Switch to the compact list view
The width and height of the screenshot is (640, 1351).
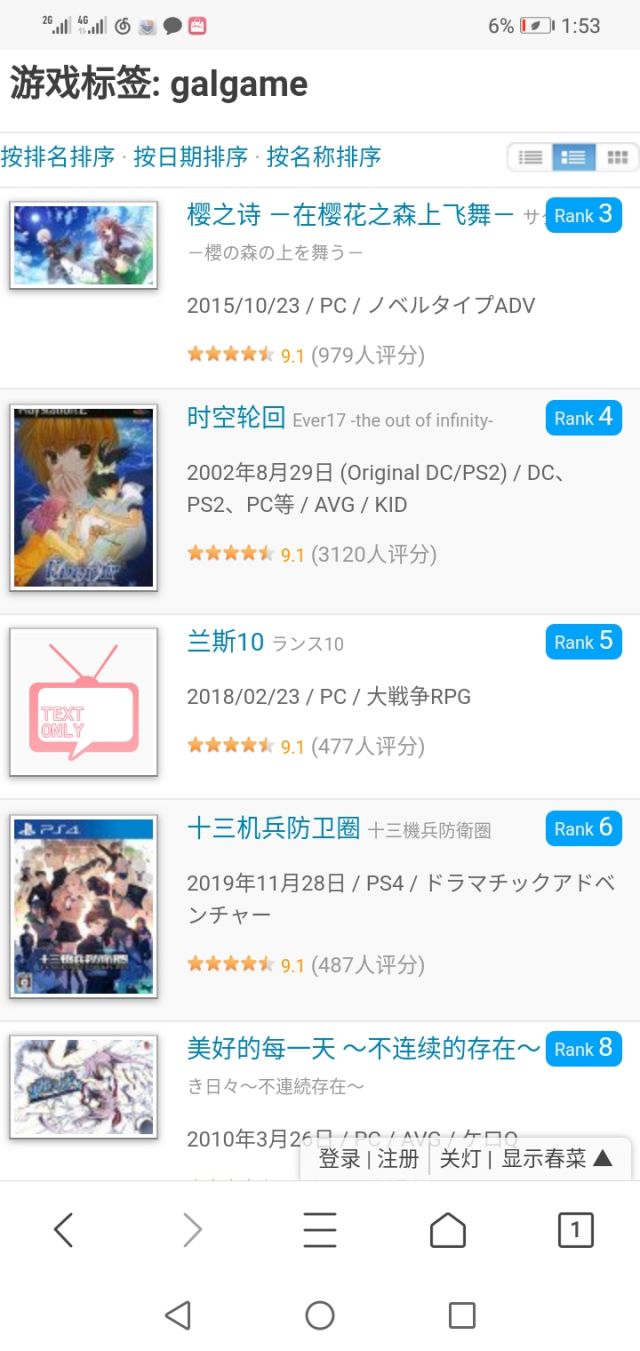pyautogui.click(x=531, y=158)
